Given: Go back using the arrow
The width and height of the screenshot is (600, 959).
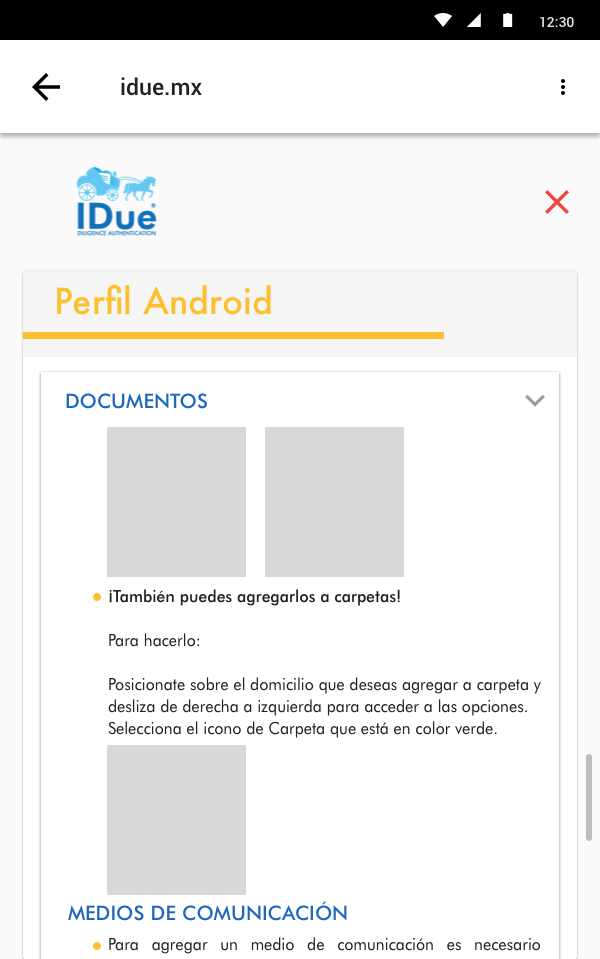Looking at the screenshot, I should [x=46, y=87].
